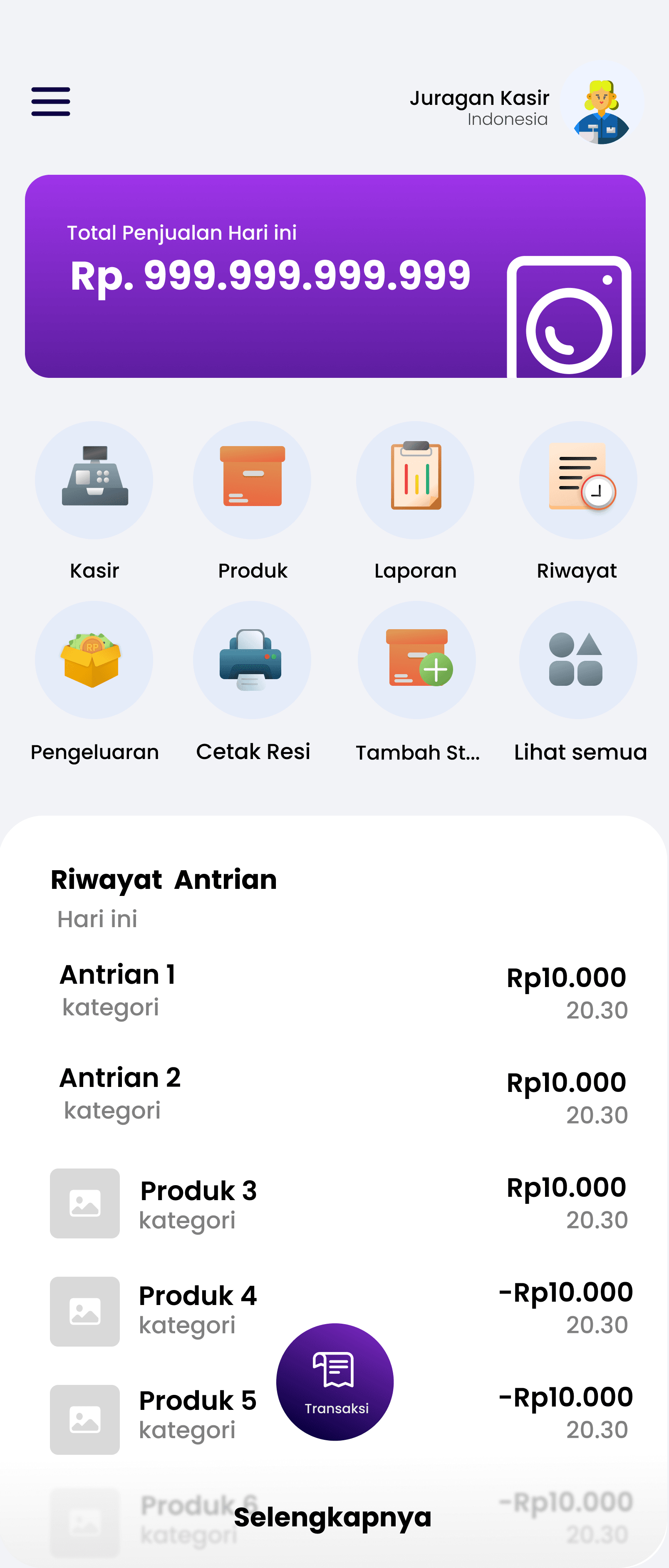Open Pengeluaran expenses

[x=94, y=660]
